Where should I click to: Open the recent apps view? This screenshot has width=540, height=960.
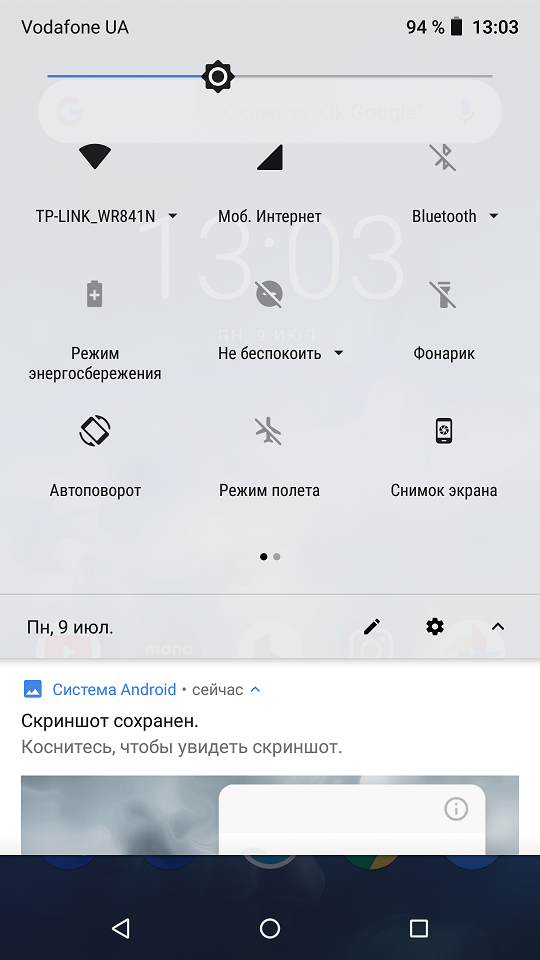(x=419, y=929)
